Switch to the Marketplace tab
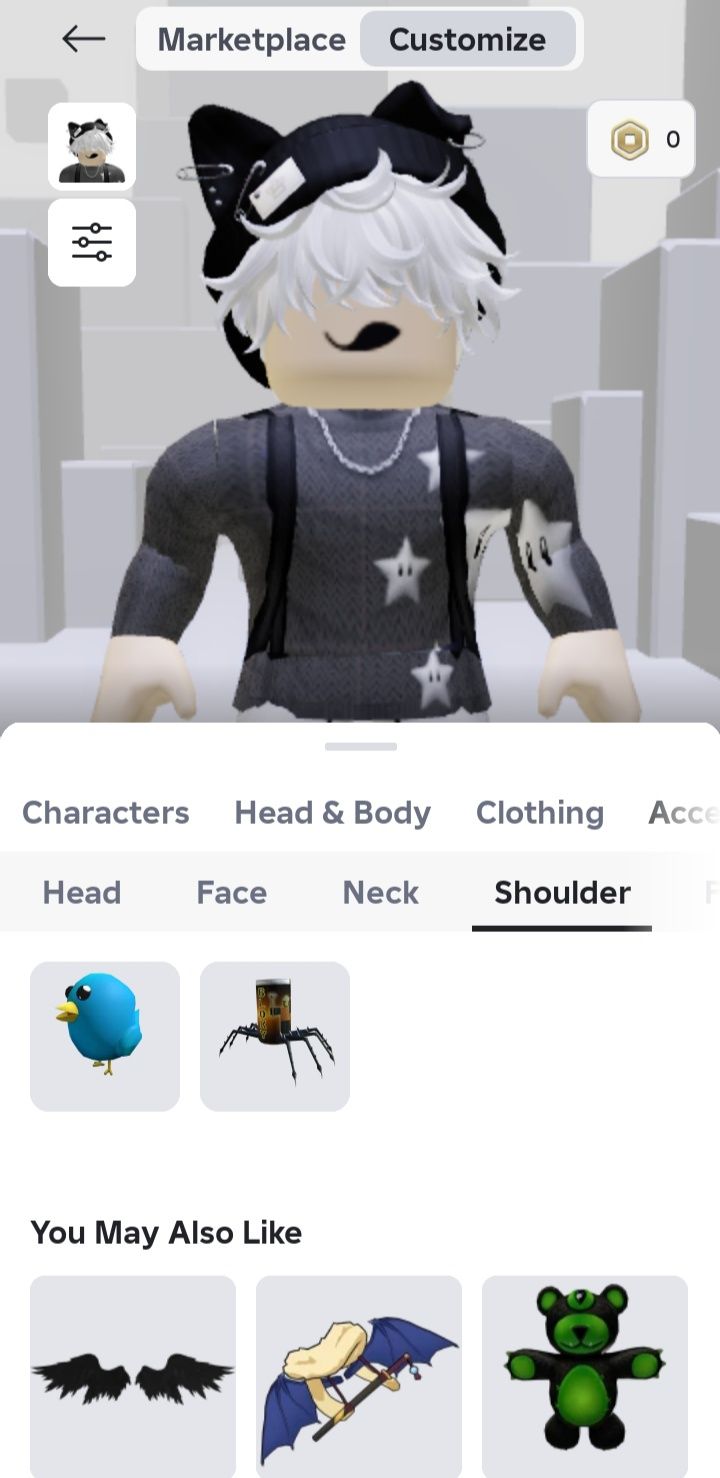The image size is (720, 1478). pyautogui.click(x=251, y=40)
